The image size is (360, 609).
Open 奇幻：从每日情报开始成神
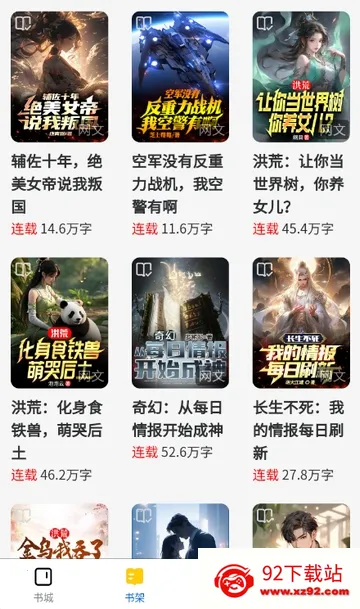click(x=180, y=323)
